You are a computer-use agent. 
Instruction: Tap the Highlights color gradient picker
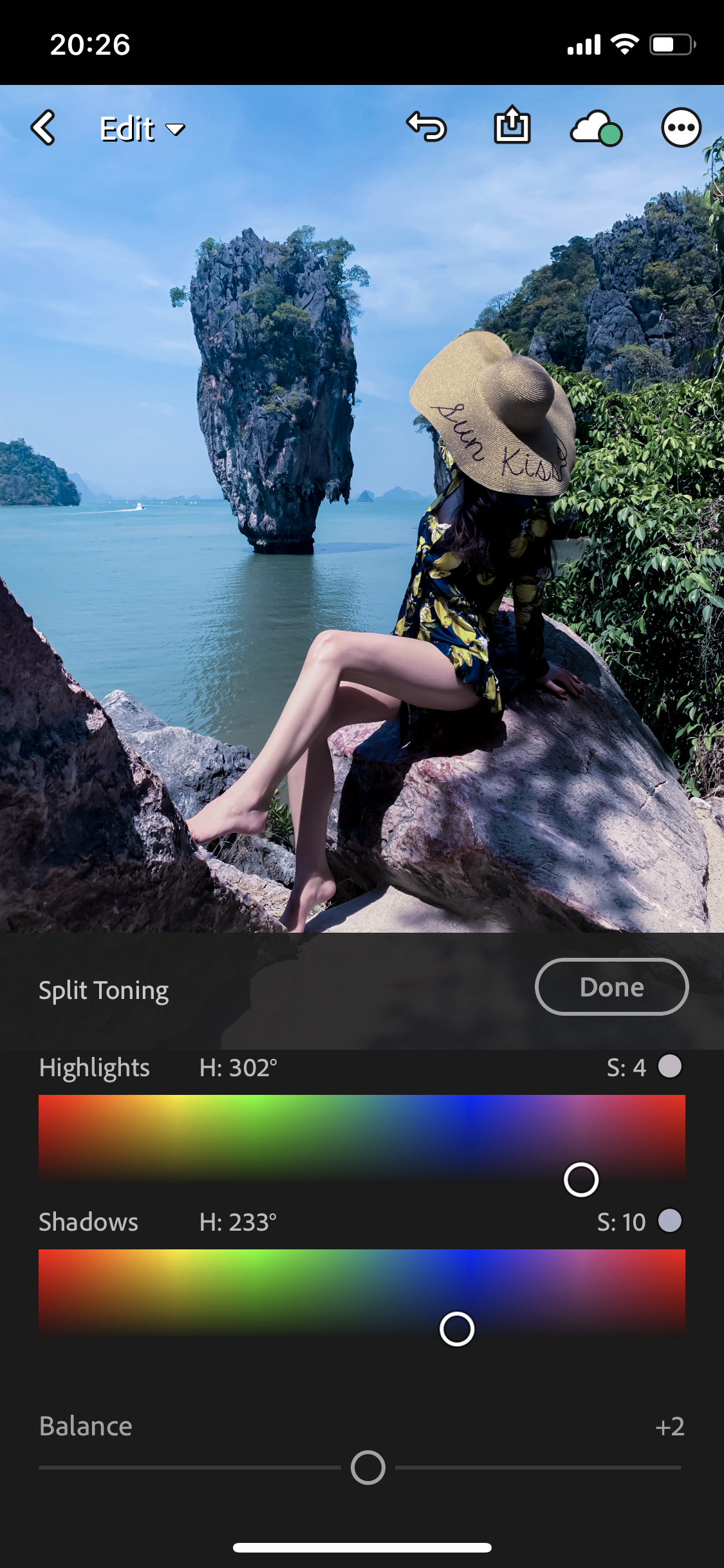(362, 1138)
